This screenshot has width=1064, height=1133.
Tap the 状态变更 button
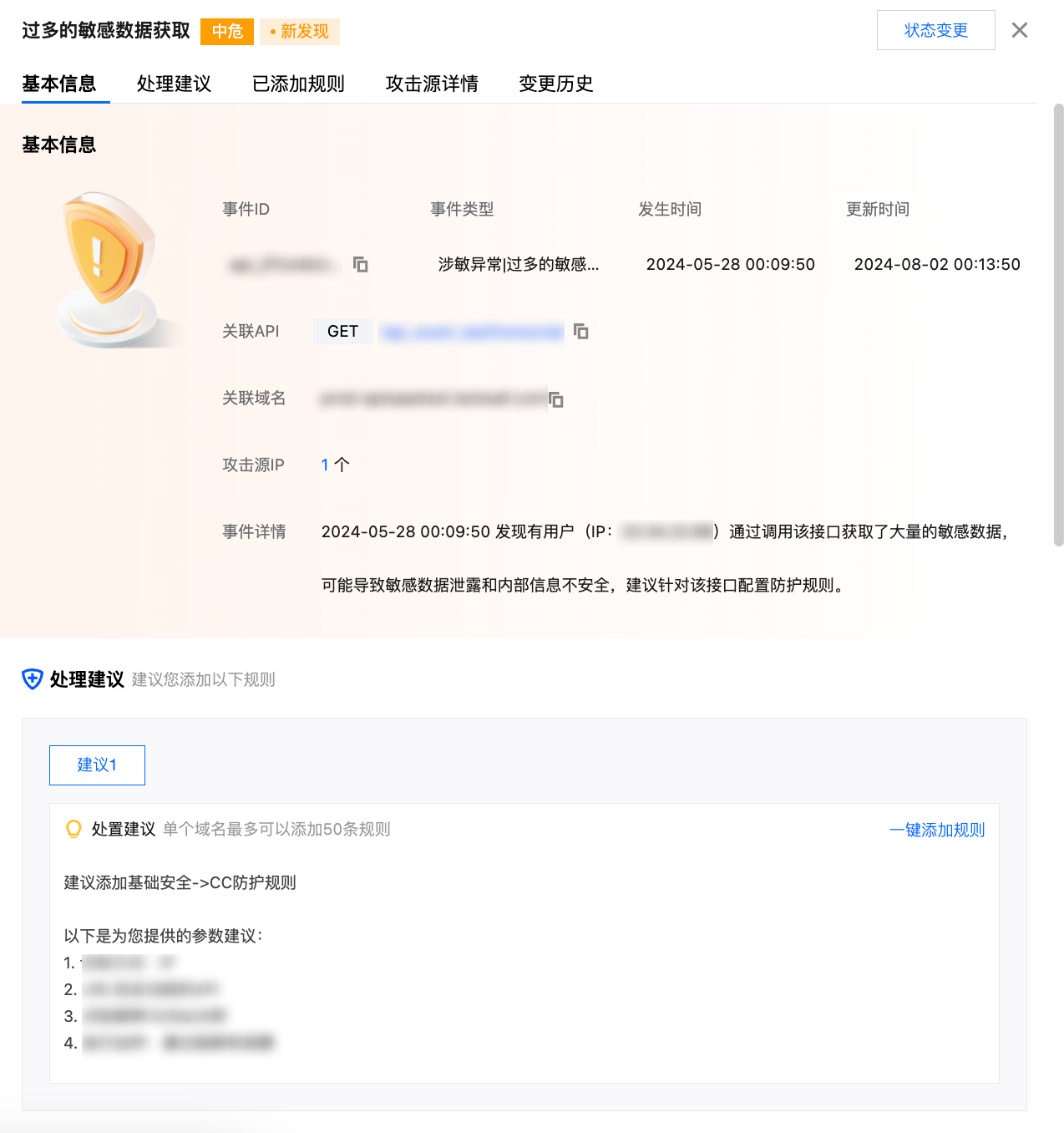click(x=935, y=31)
